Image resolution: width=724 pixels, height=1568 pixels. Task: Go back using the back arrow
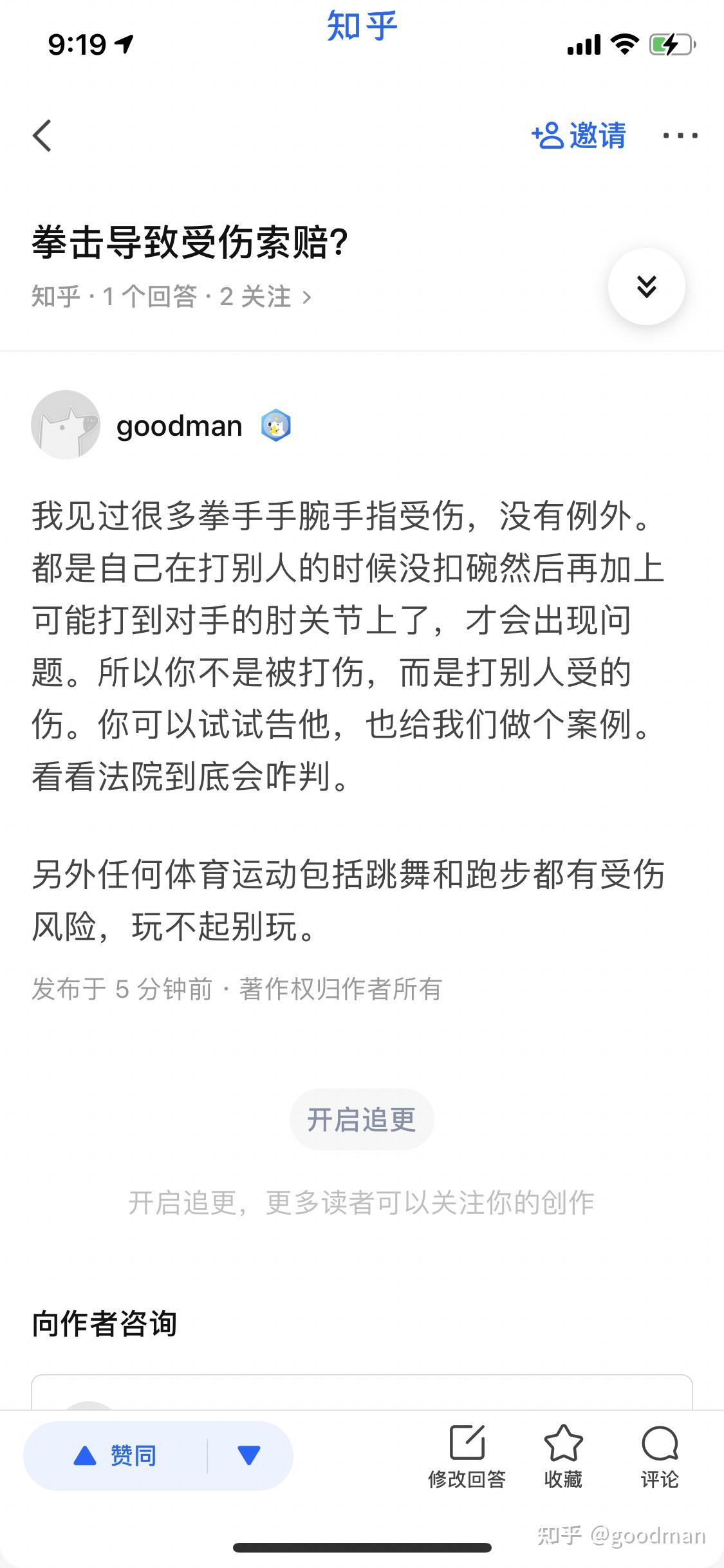pos(42,136)
